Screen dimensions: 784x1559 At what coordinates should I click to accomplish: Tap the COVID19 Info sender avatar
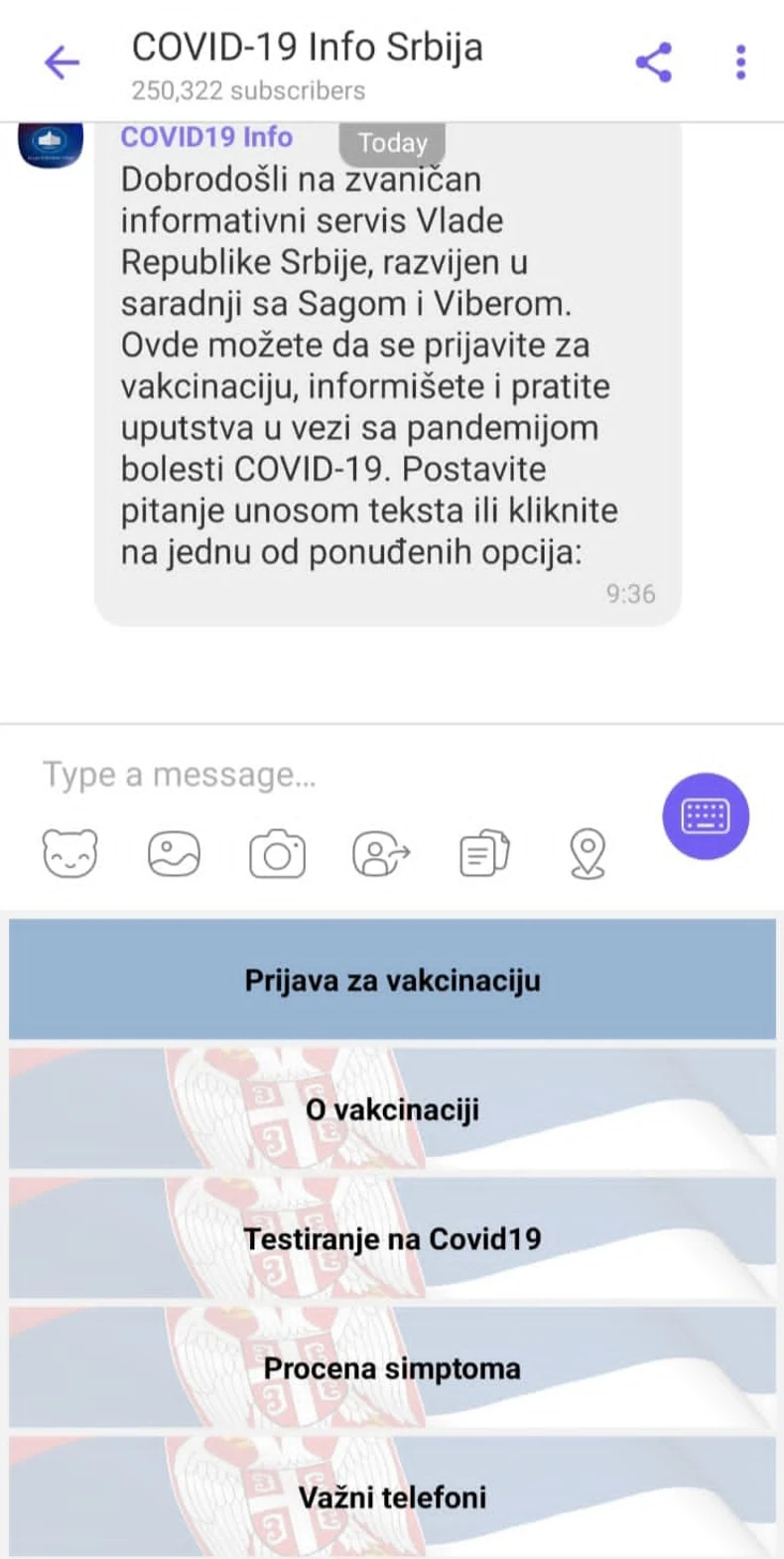51,144
